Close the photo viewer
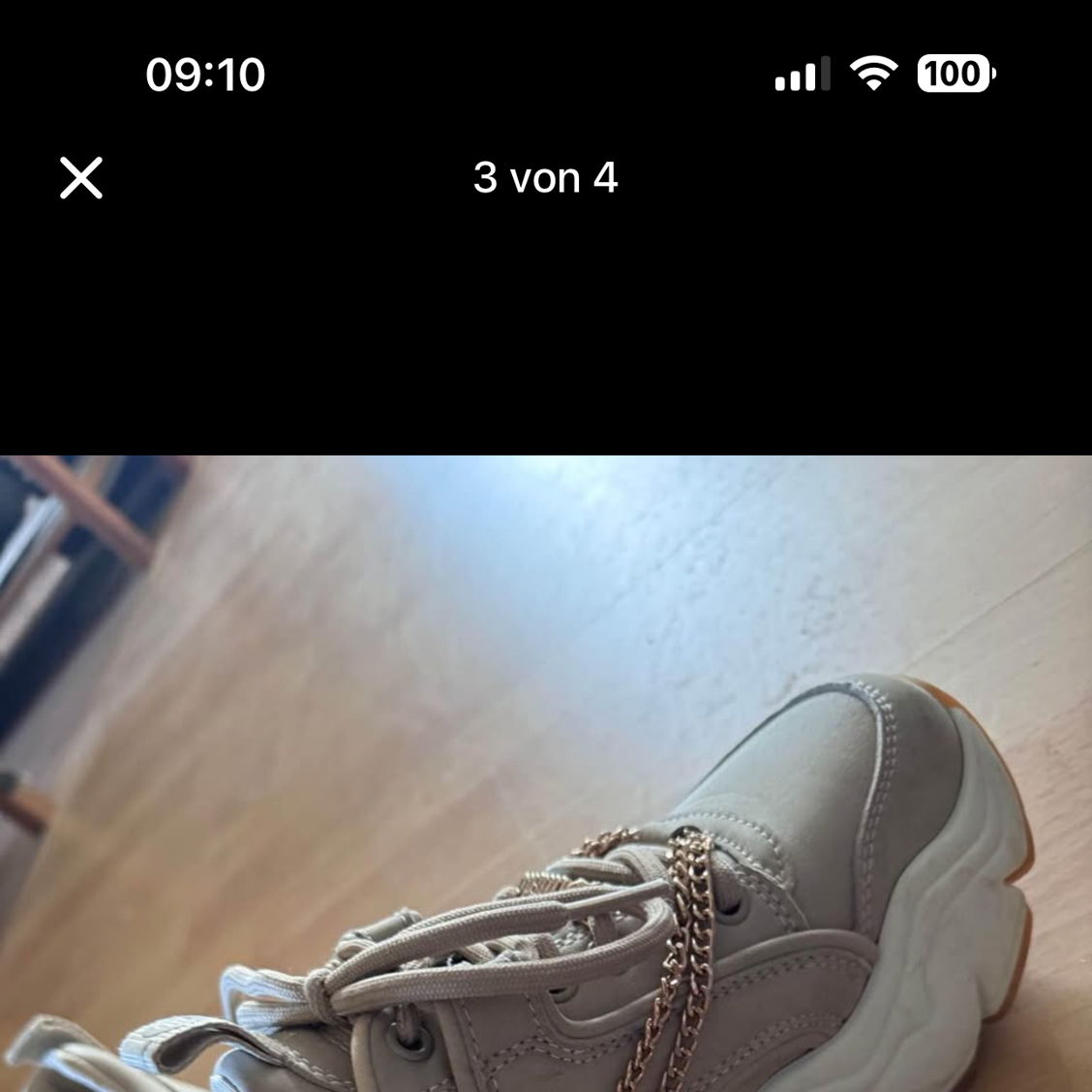This screenshot has width=1092, height=1092. click(x=81, y=178)
